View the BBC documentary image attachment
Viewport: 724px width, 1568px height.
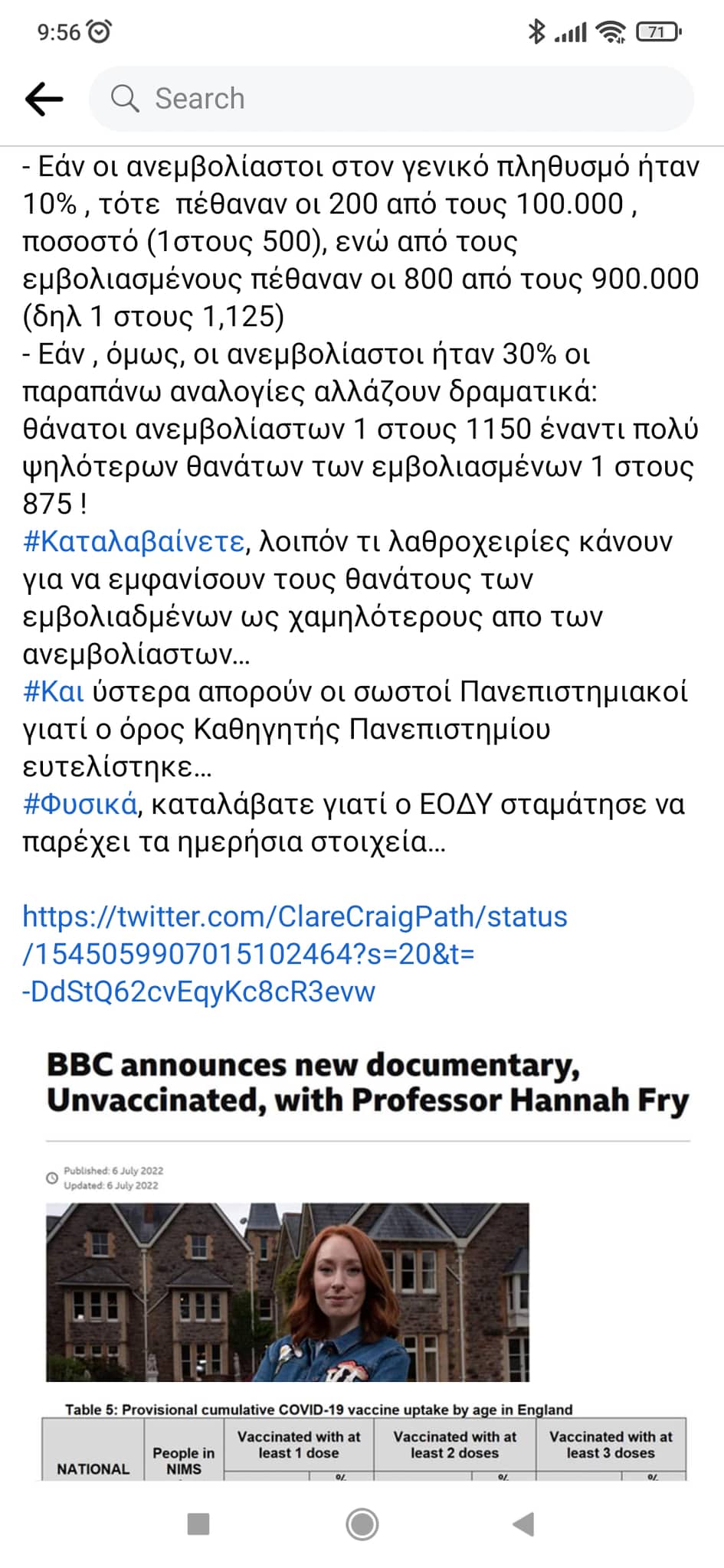[x=366, y=1256]
